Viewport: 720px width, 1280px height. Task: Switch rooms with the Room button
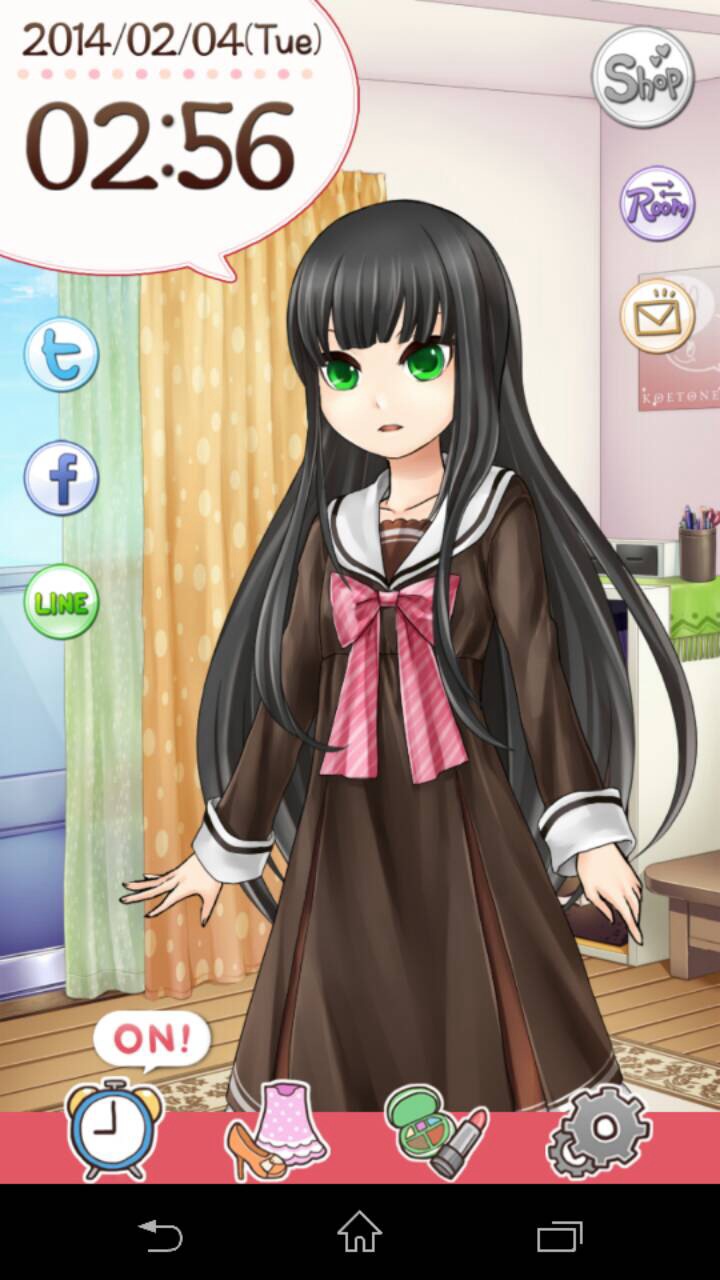[x=656, y=202]
